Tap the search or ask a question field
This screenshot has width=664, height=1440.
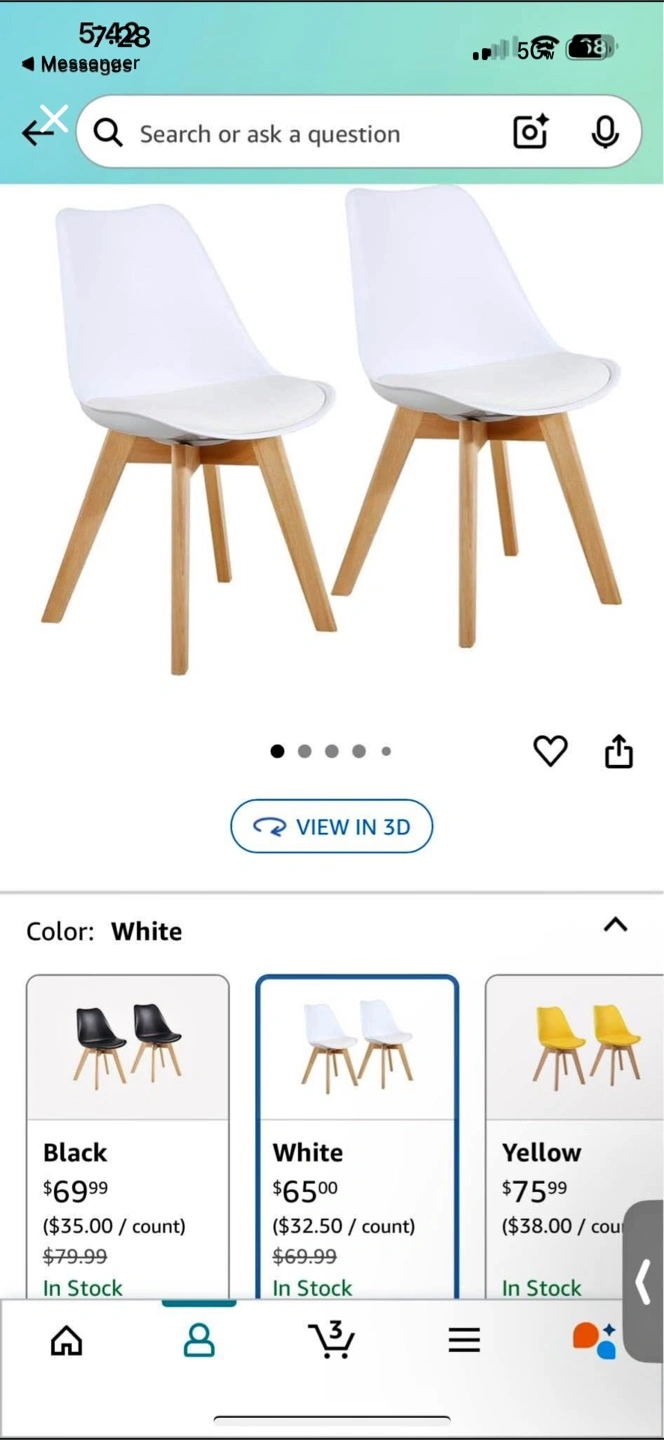tap(300, 134)
